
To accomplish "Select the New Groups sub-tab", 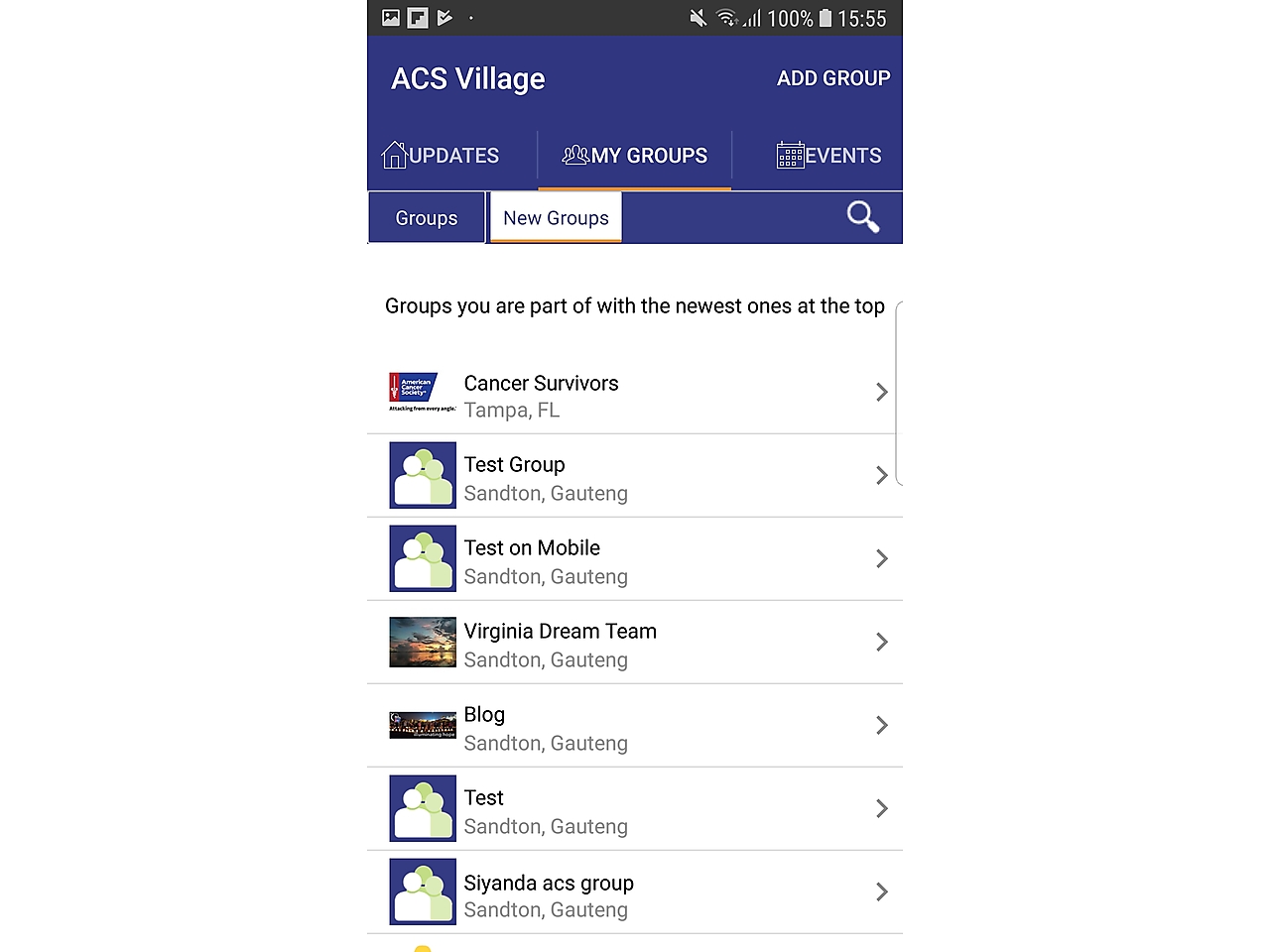I will click(x=556, y=218).
